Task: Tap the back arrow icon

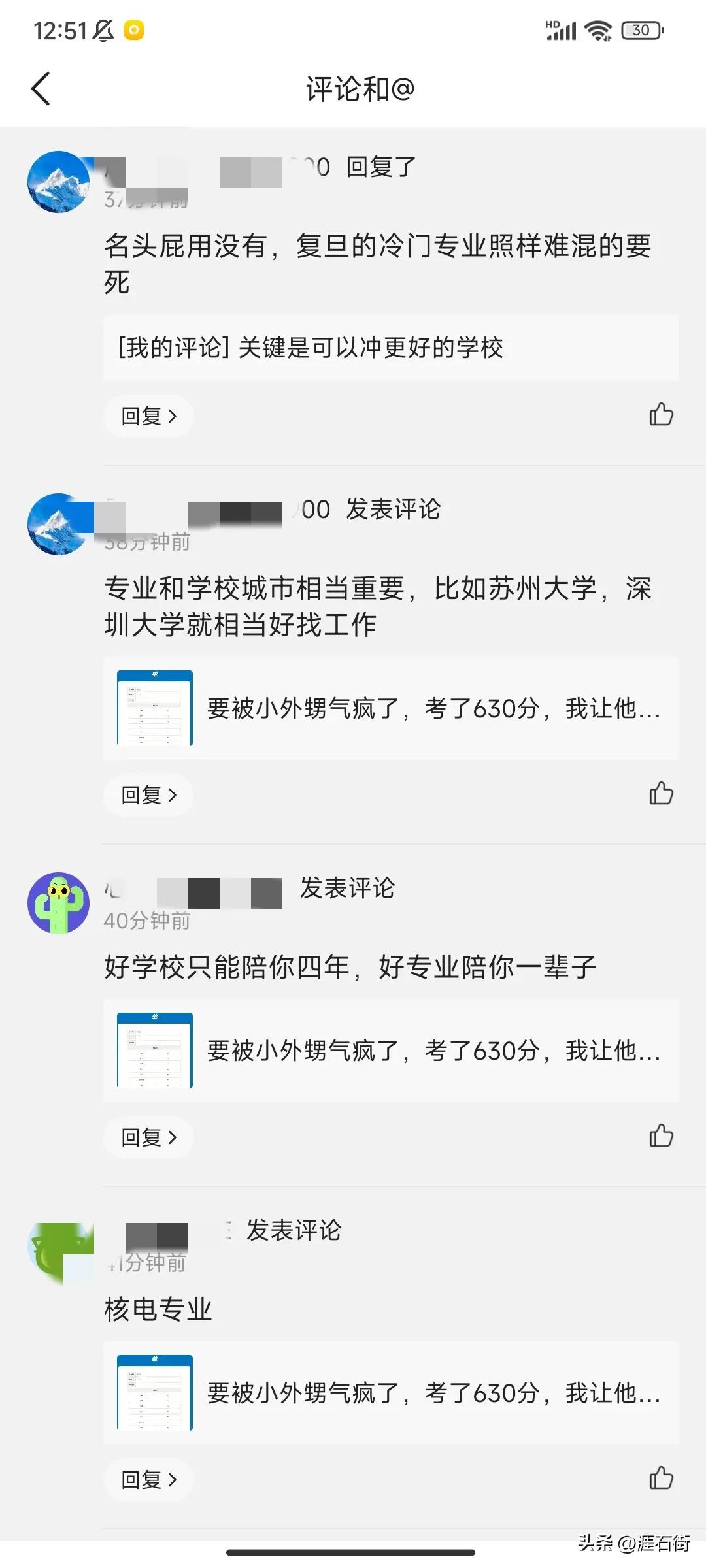Action: (41, 88)
